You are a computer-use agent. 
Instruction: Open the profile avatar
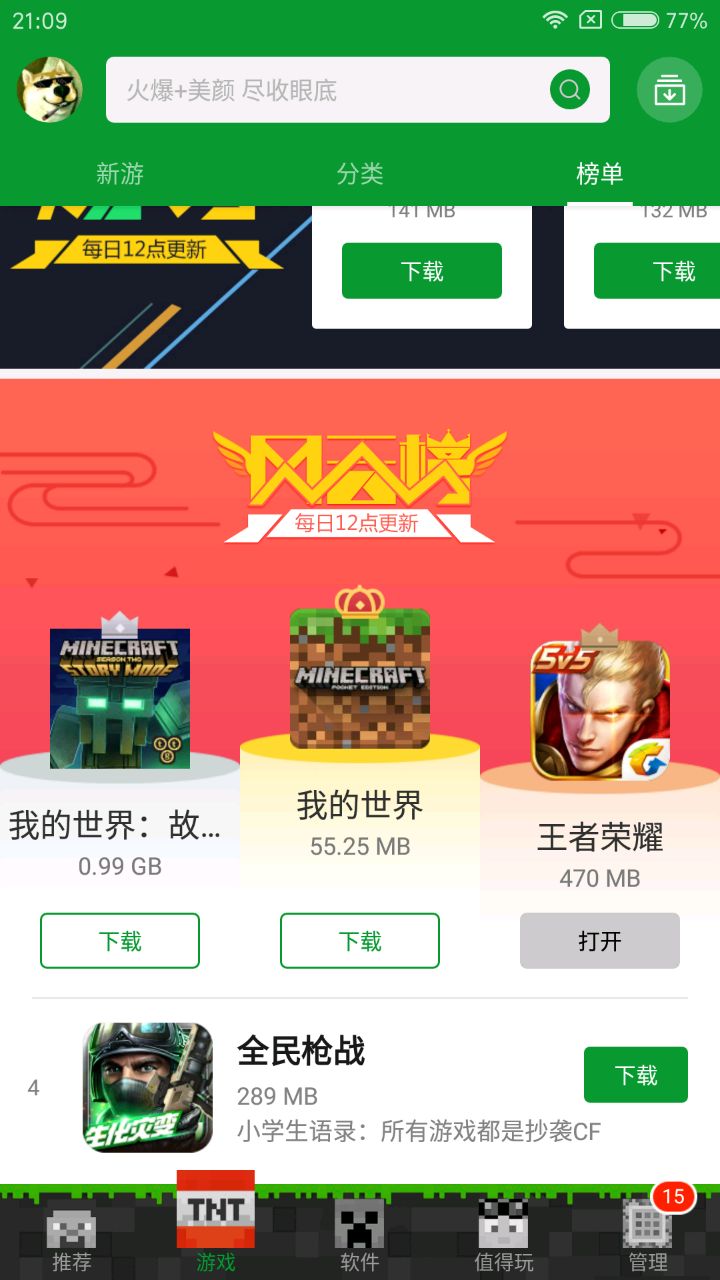pyautogui.click(x=50, y=90)
